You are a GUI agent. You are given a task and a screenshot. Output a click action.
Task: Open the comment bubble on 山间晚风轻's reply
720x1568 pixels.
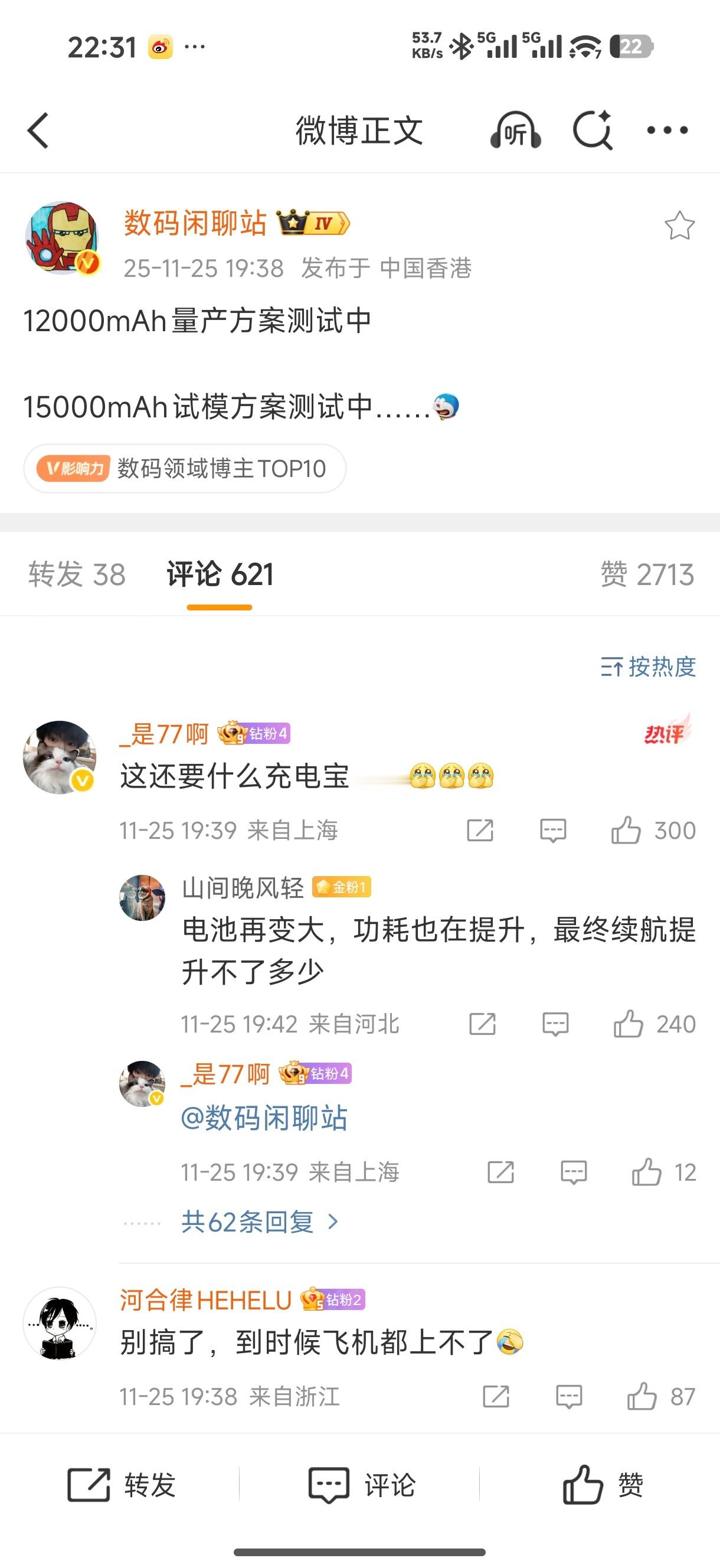click(x=554, y=1024)
